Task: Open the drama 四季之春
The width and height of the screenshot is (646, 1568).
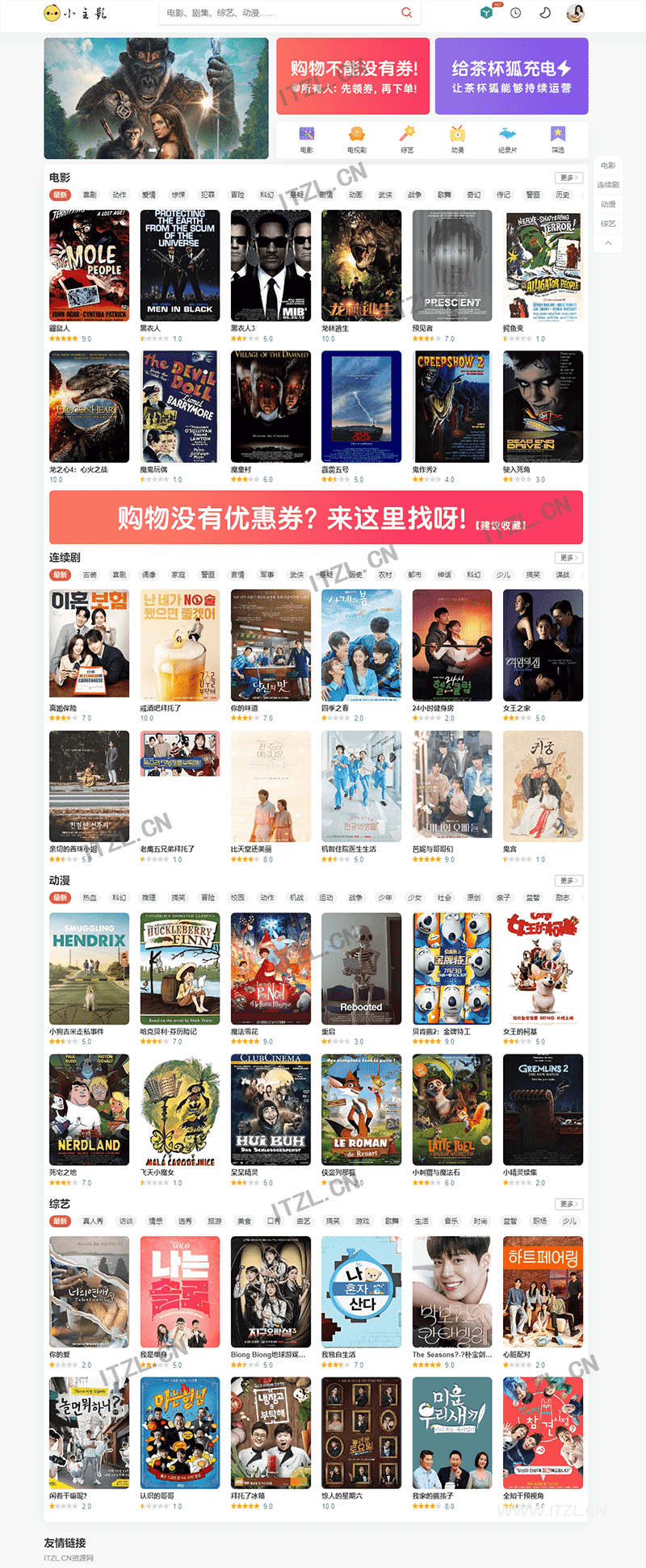Action: point(361,645)
